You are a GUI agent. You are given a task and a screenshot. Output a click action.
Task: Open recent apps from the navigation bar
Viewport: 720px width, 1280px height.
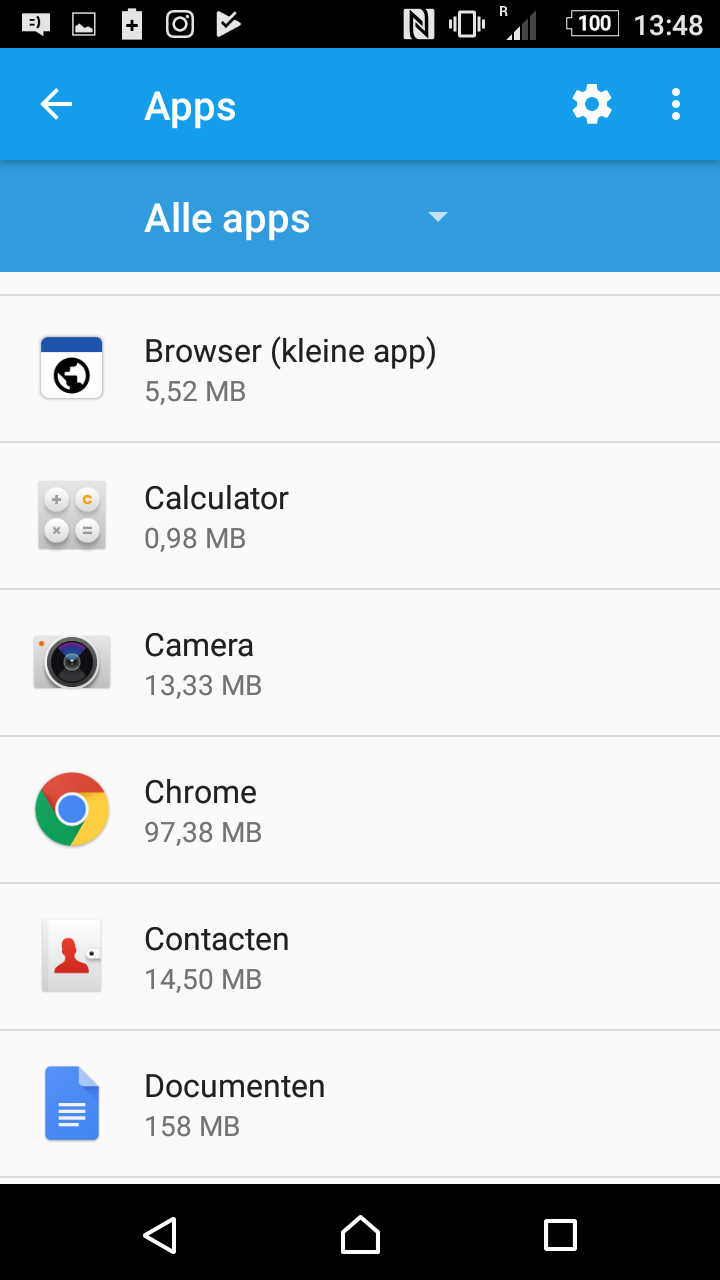point(560,1235)
